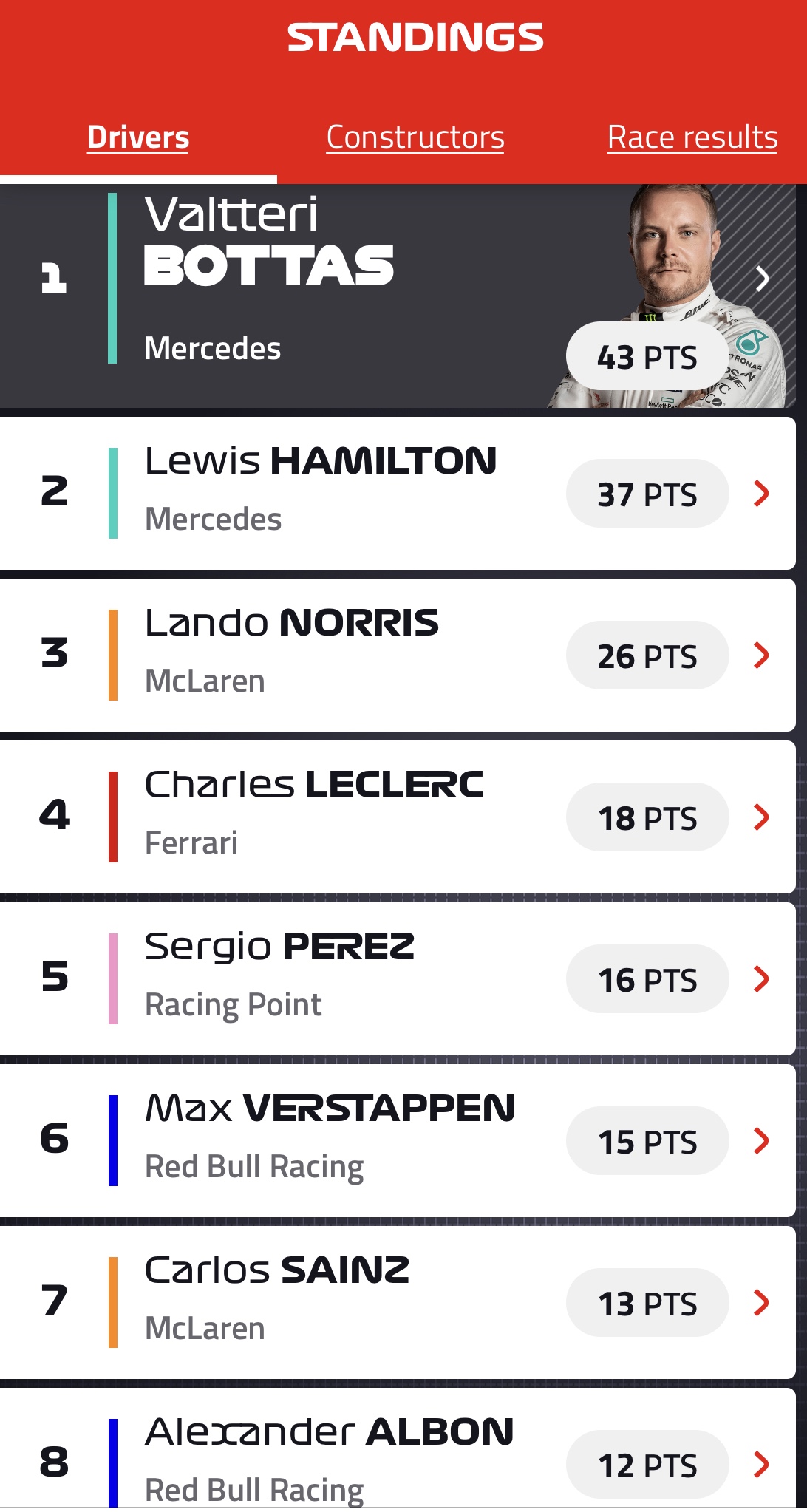Tap the Max Verstappen row
The height and width of the screenshot is (1512, 807).
pyautogui.click(x=398, y=1140)
